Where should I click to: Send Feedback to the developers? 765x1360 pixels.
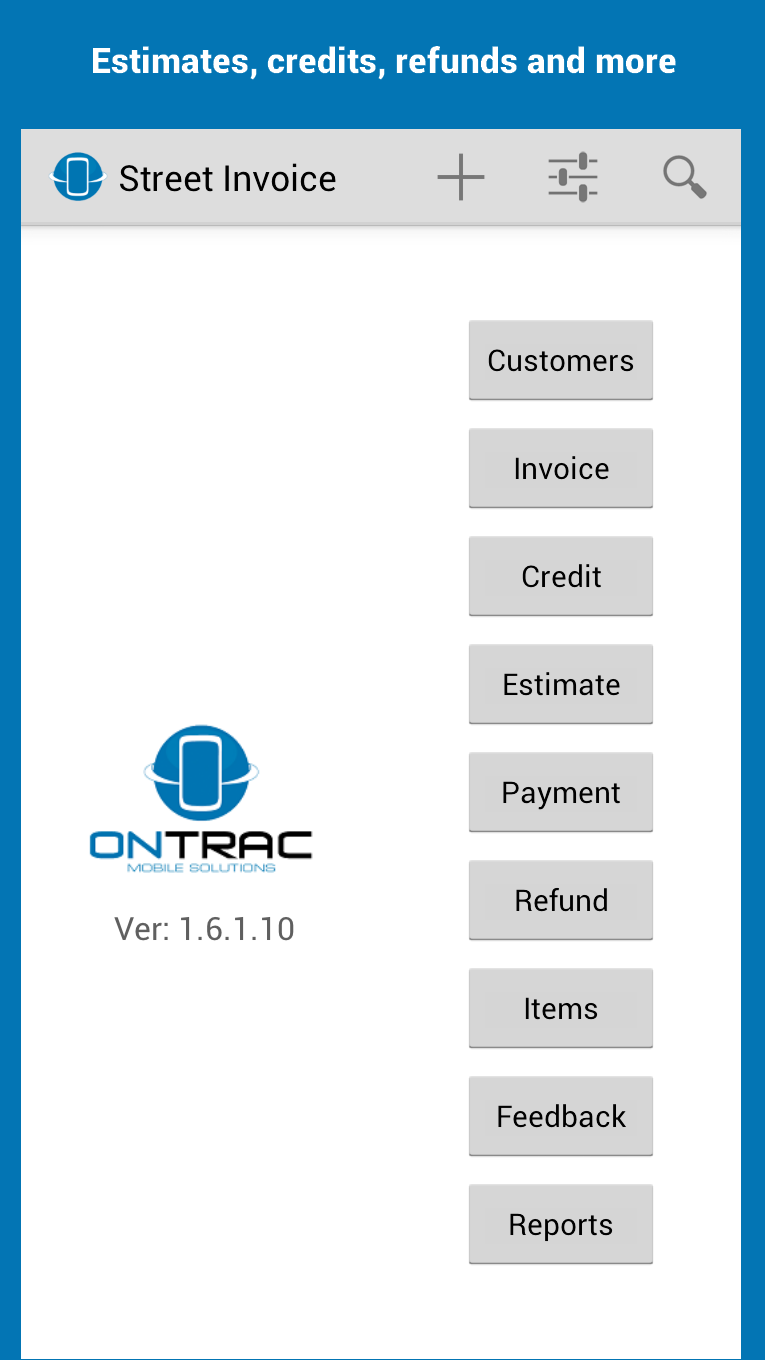tap(560, 1116)
